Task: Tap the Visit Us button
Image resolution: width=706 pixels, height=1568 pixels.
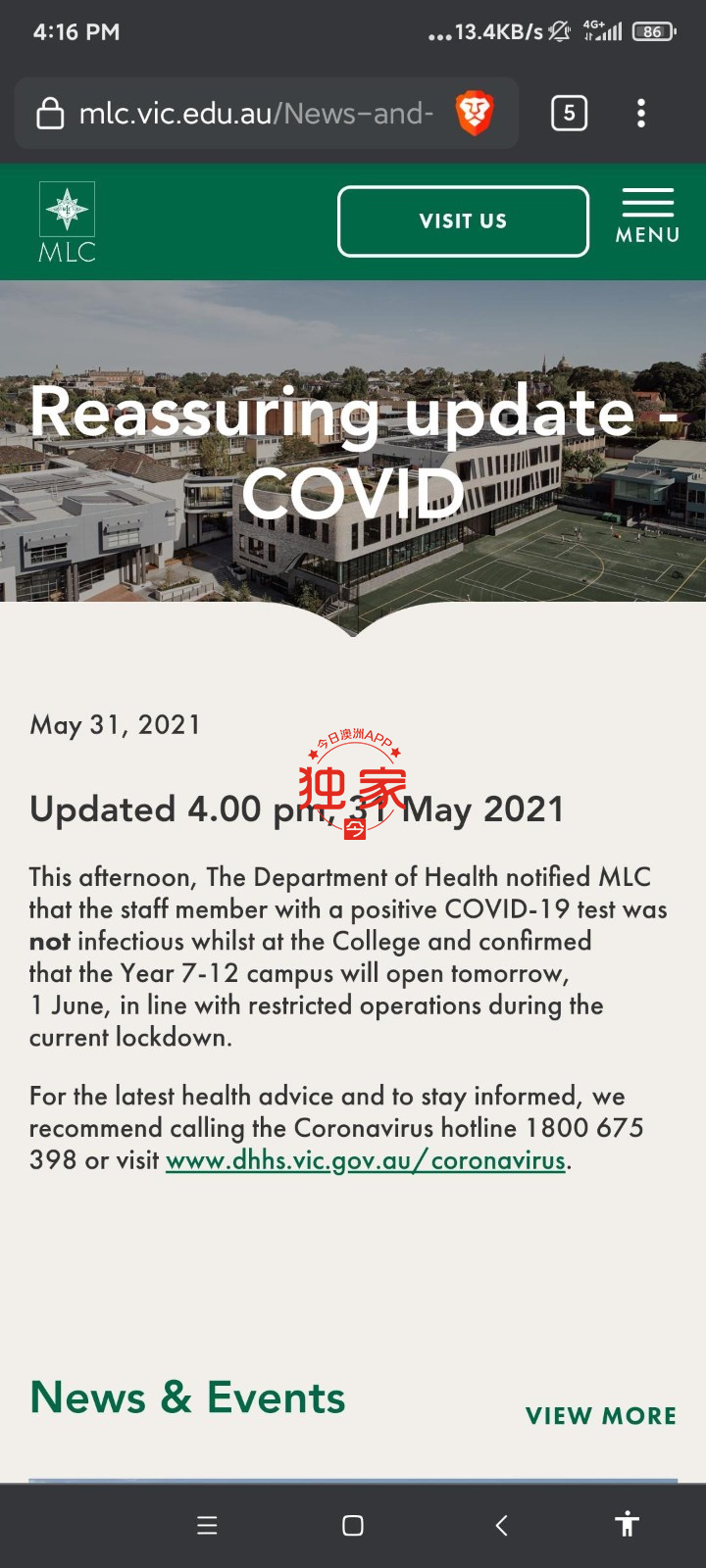Action: click(x=463, y=221)
